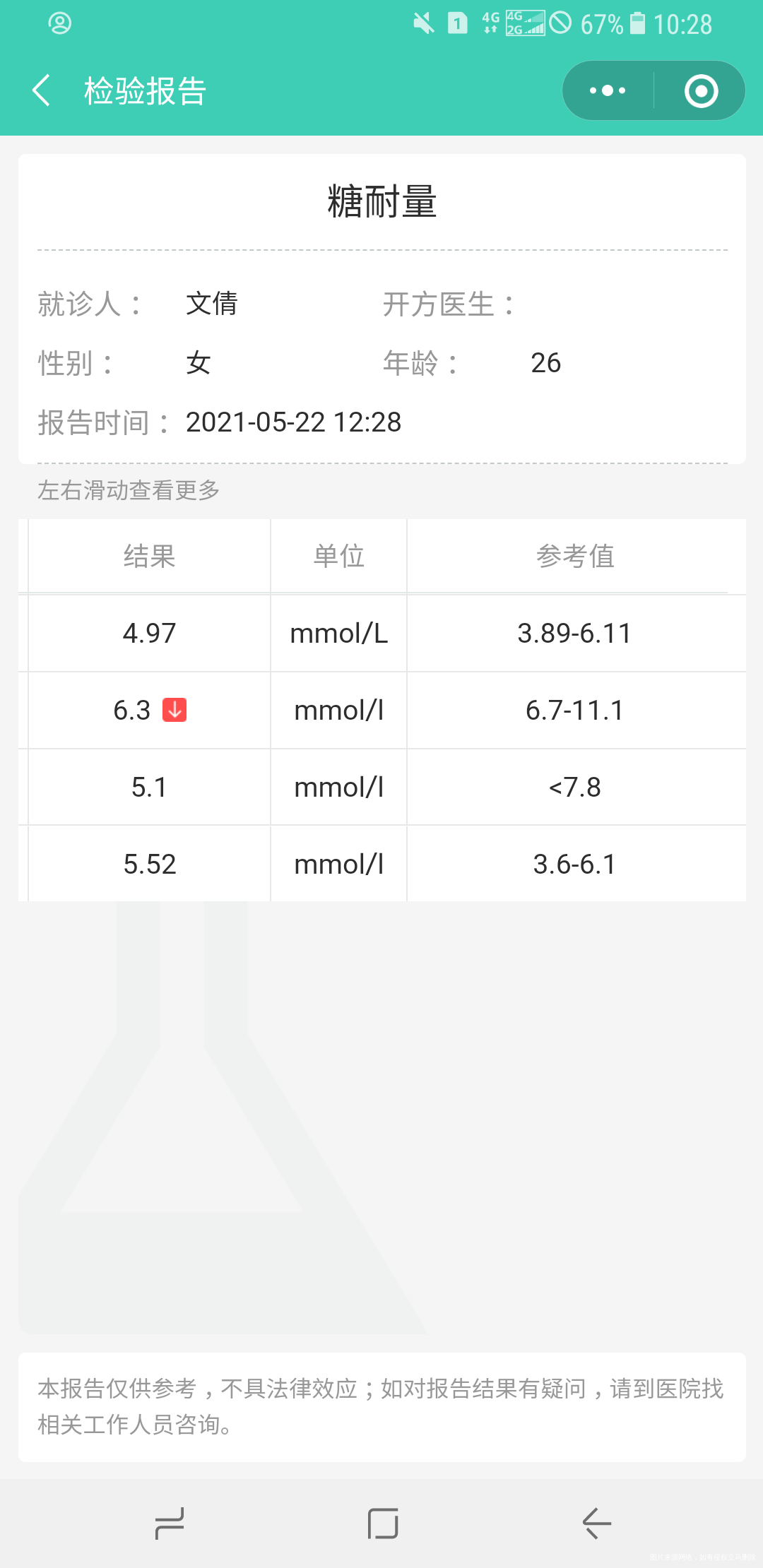Click the 左右滑动查看更多 hint text
Viewport: 763px width, 1568px height.
[127, 490]
